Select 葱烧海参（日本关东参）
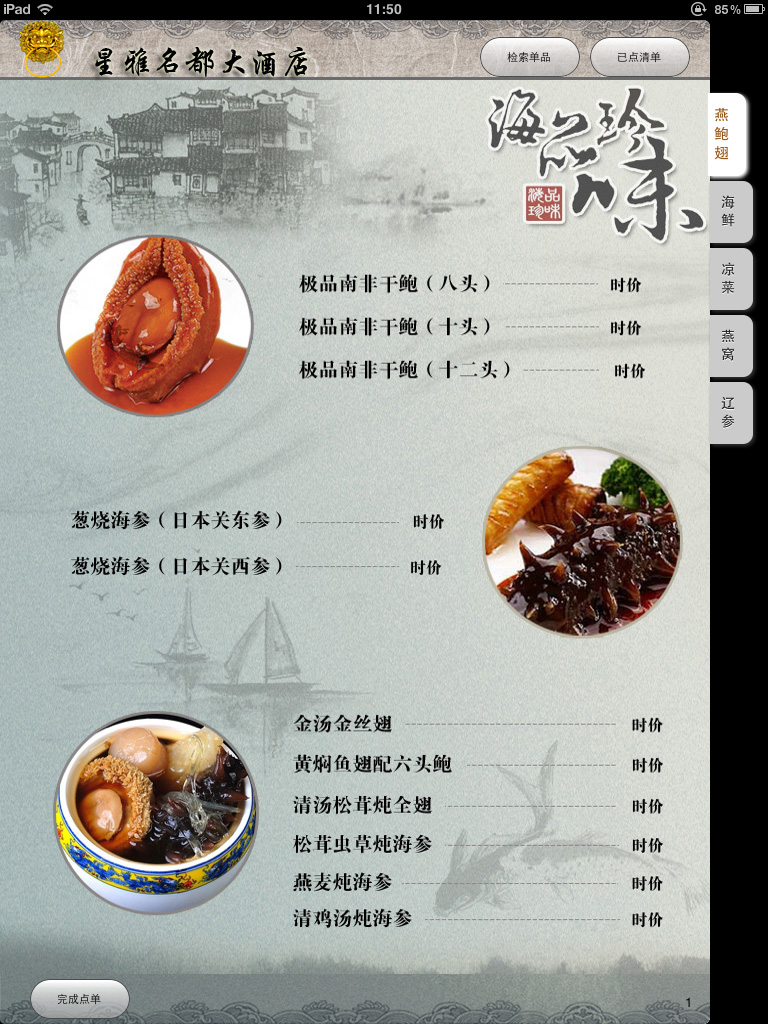768x1024 pixels. pyautogui.click(x=178, y=521)
